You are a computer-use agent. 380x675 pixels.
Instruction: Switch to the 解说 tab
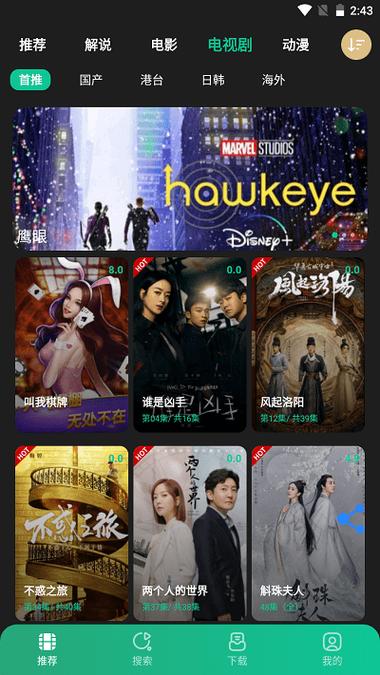tap(98, 45)
